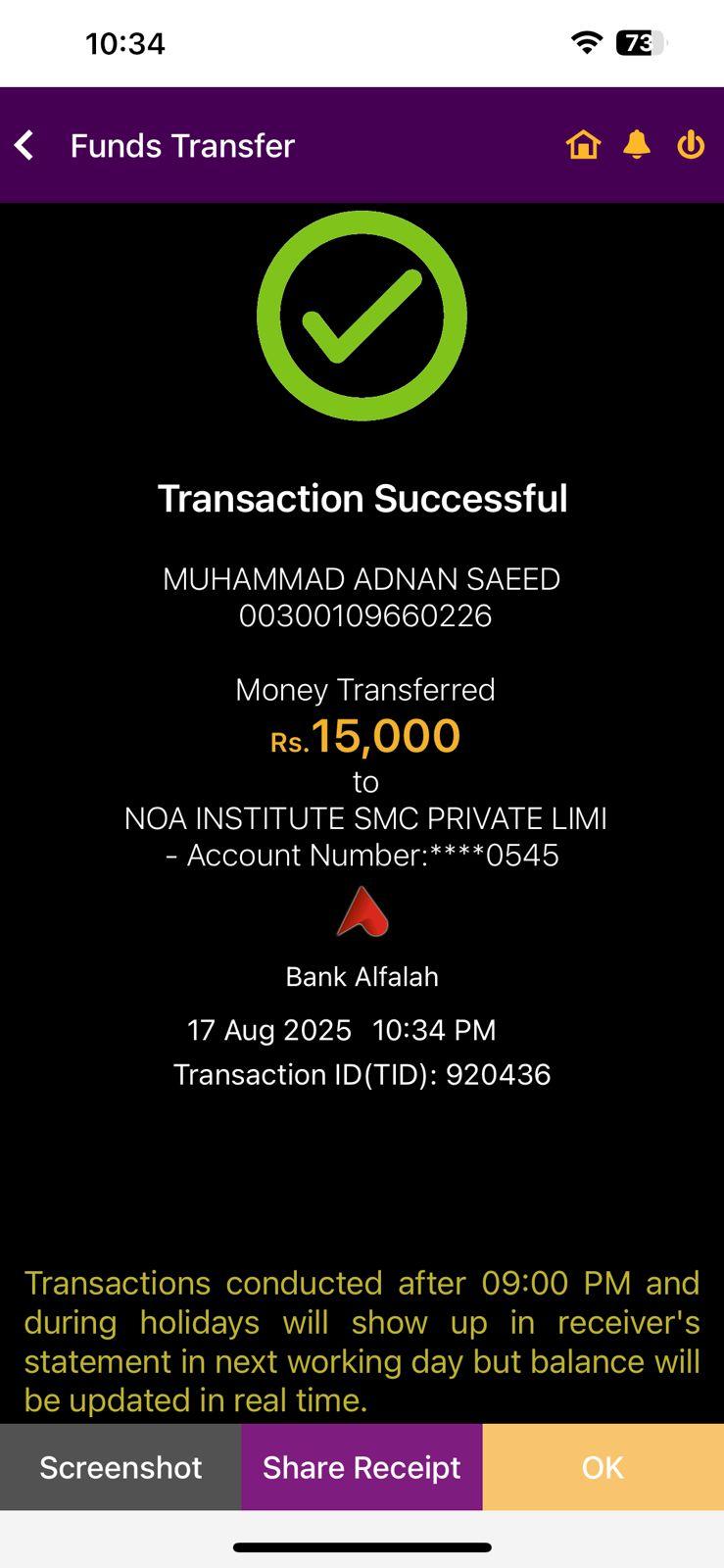The height and width of the screenshot is (1568, 724).
Task: Confirm with the OK button
Action: [603, 1467]
